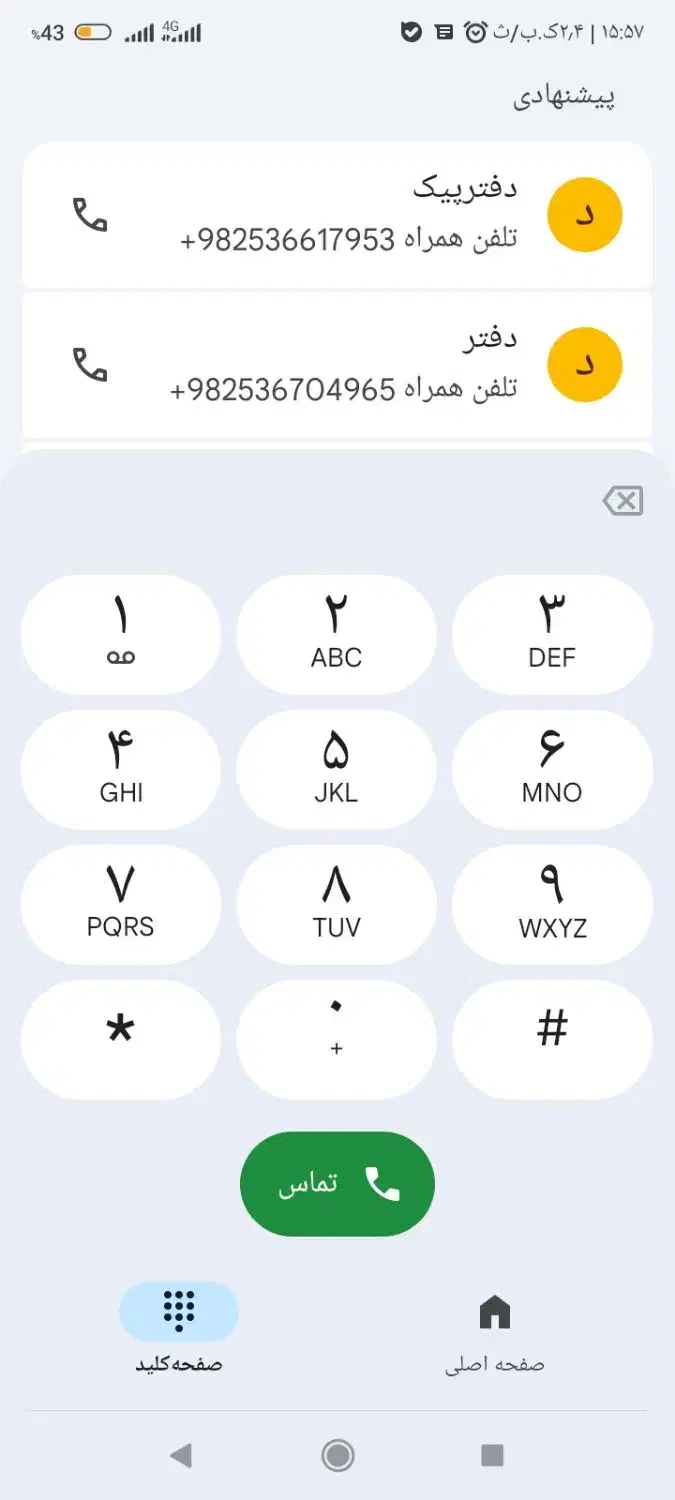Enter digit ۸ TUV

tap(337, 904)
